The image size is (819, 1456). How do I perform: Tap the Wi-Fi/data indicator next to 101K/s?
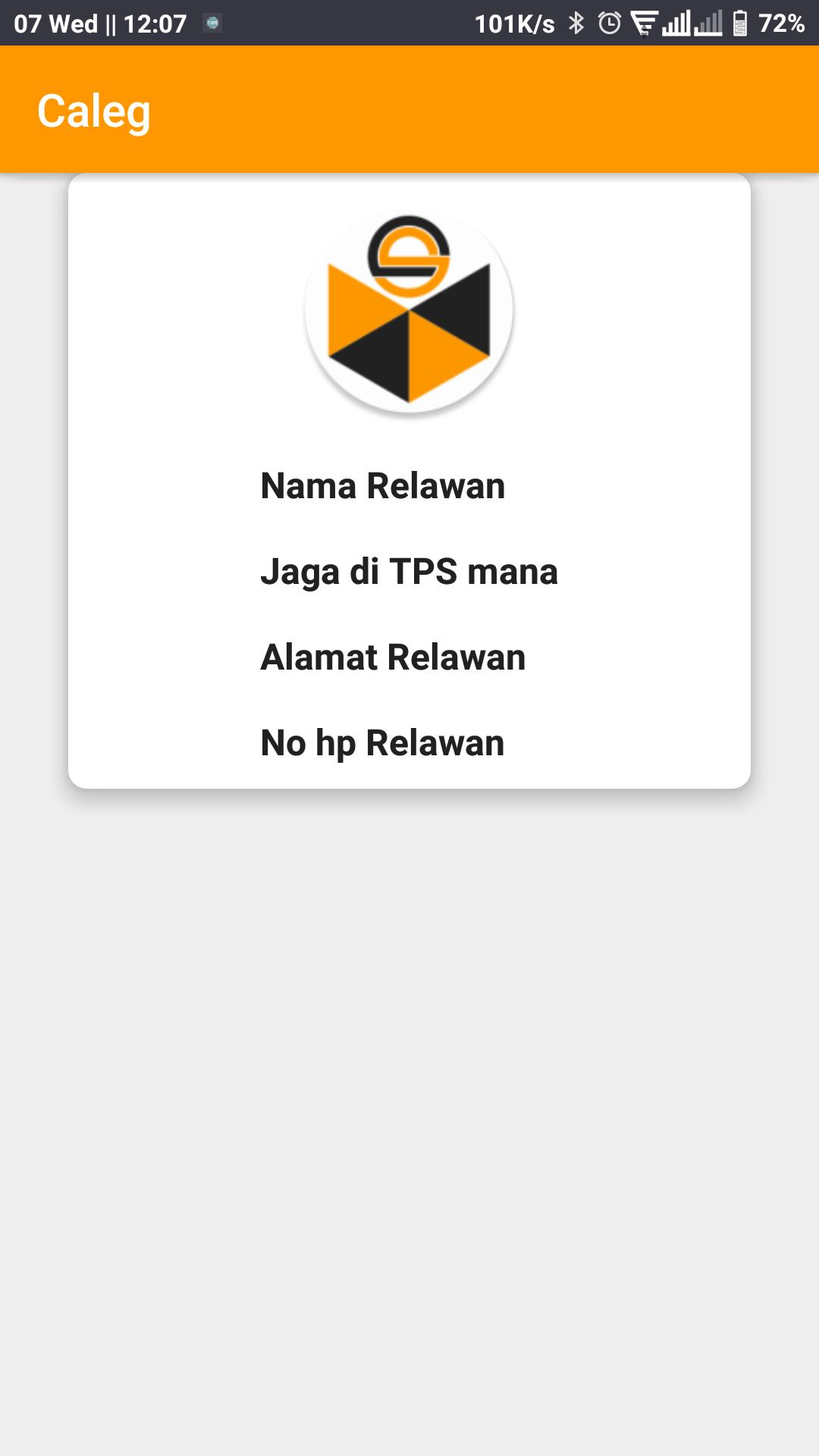pos(644,23)
